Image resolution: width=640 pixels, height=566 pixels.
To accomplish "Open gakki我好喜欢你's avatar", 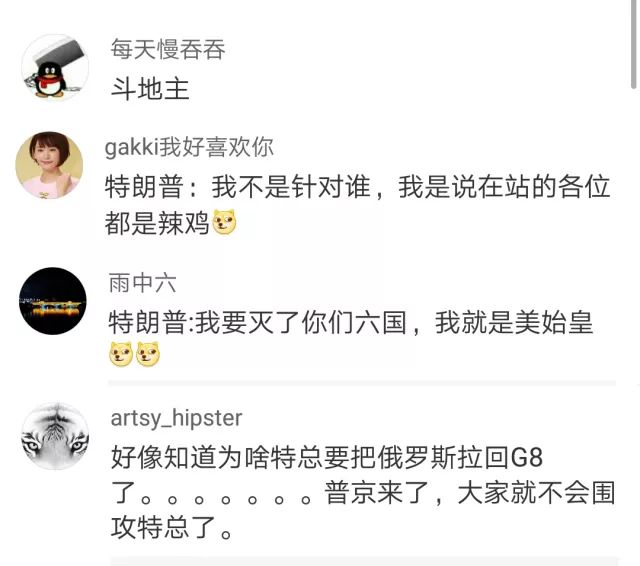I will point(50,165).
